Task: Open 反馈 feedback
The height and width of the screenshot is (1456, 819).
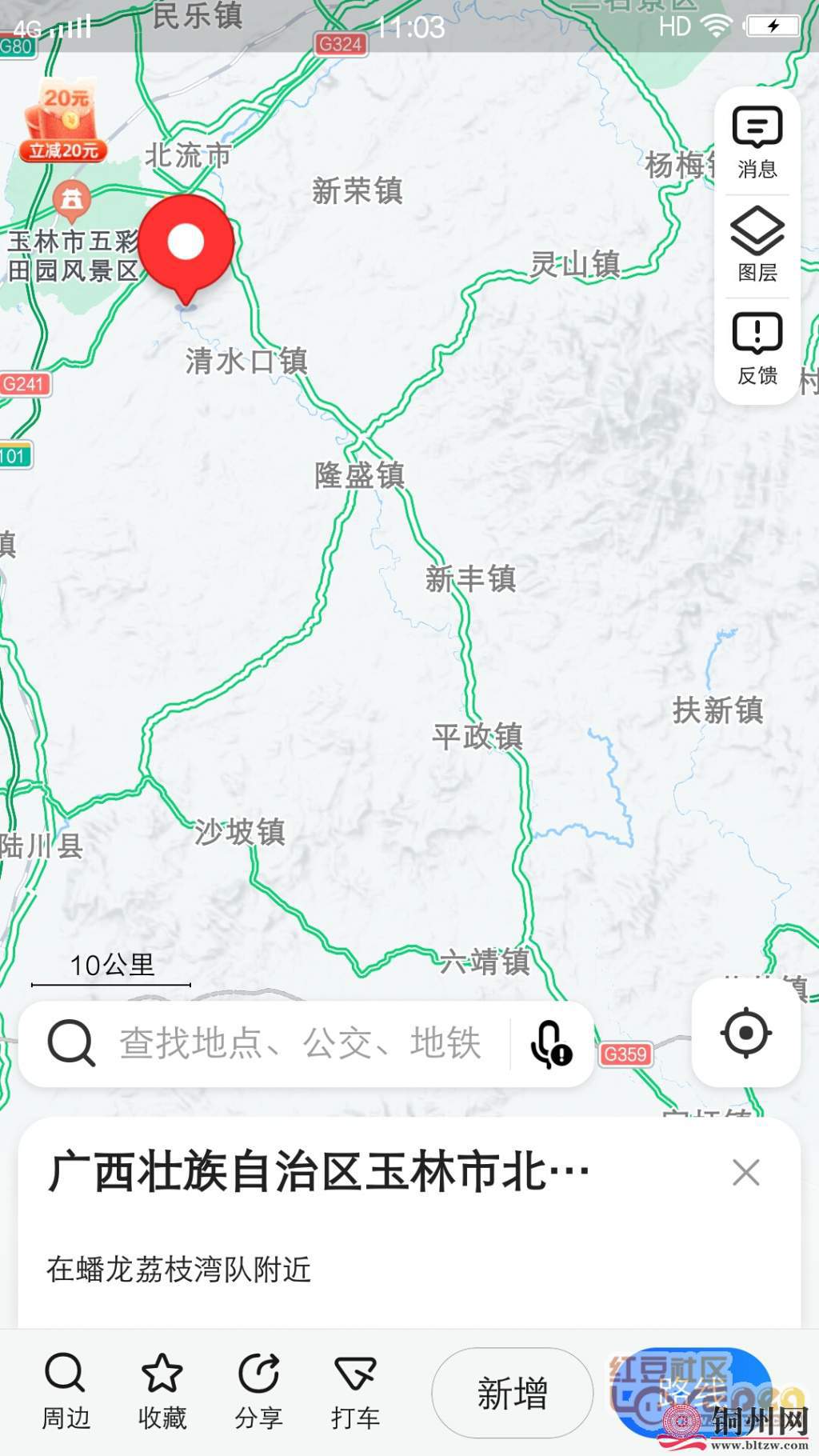Action: click(757, 349)
